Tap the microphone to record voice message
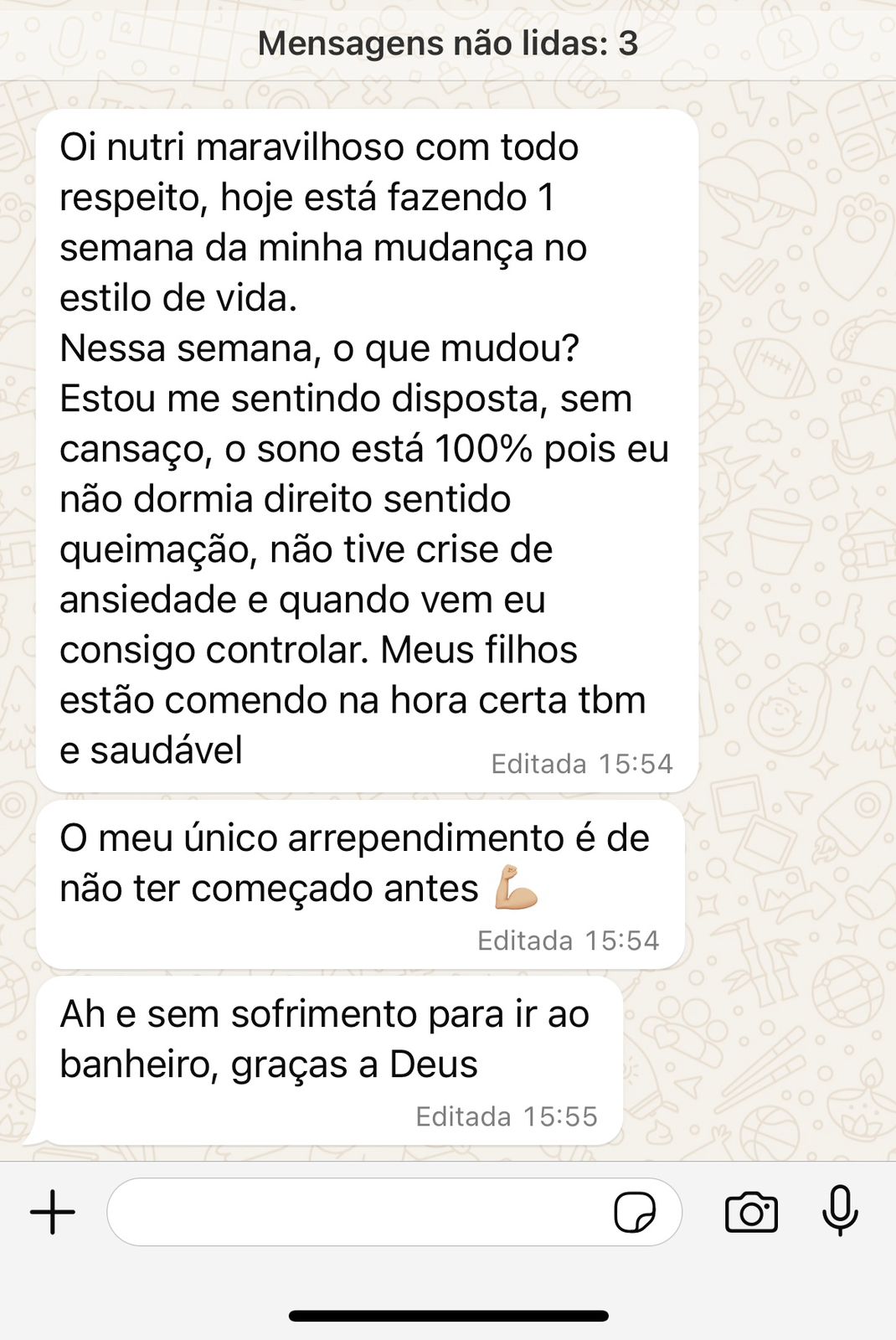This screenshot has height=1340, width=896. [840, 1212]
